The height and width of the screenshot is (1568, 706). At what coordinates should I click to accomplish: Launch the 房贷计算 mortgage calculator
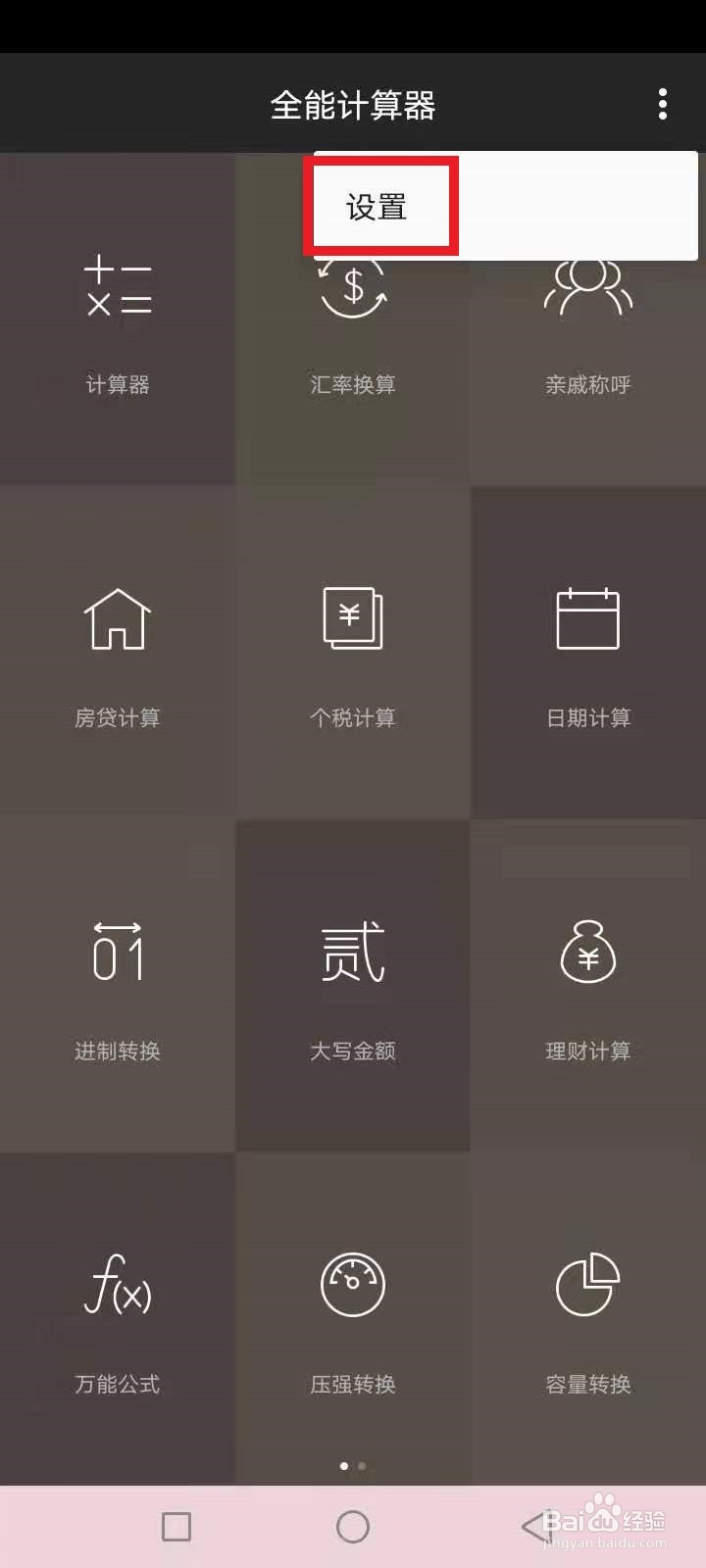[118, 652]
